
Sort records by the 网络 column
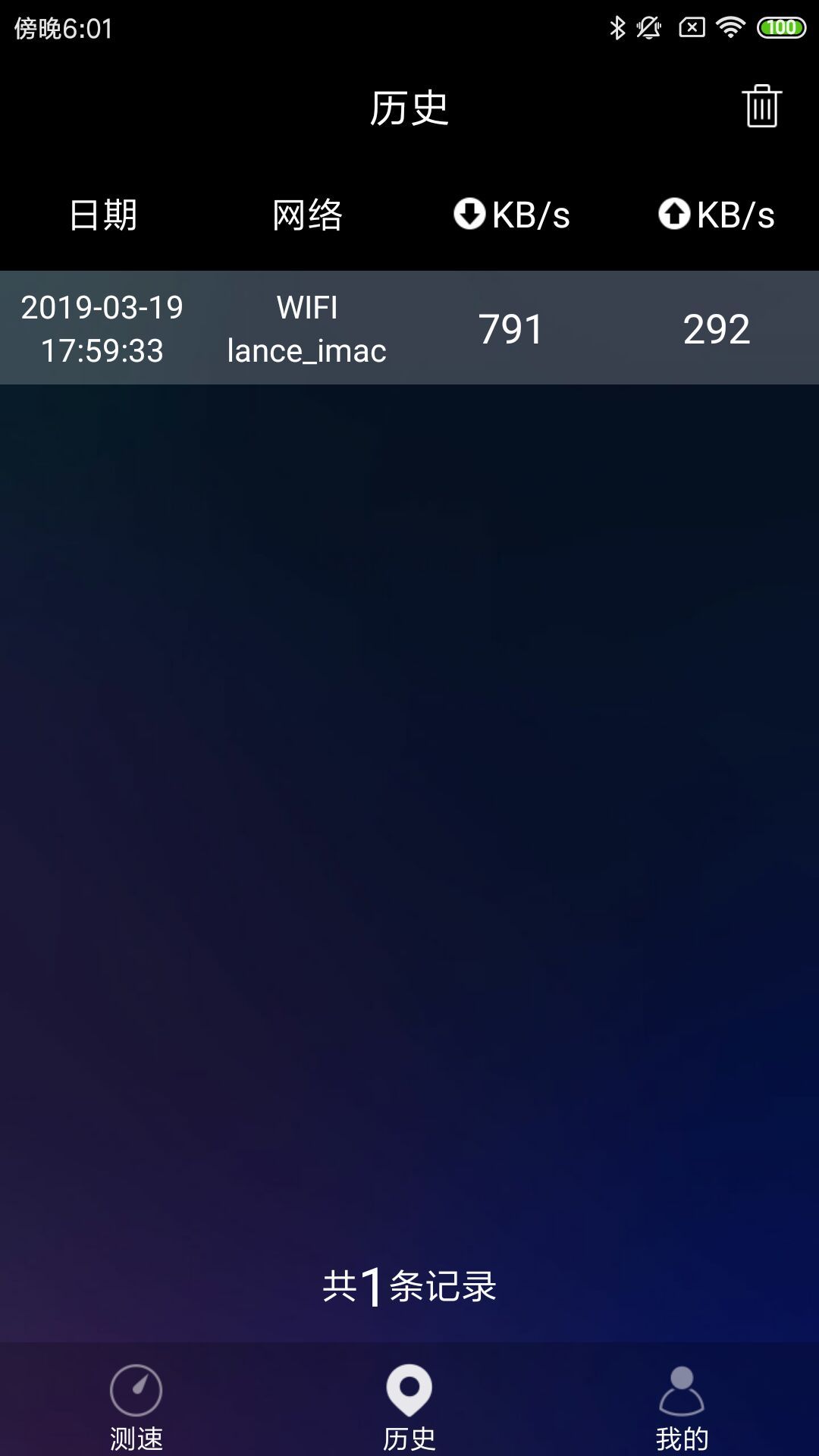(306, 215)
